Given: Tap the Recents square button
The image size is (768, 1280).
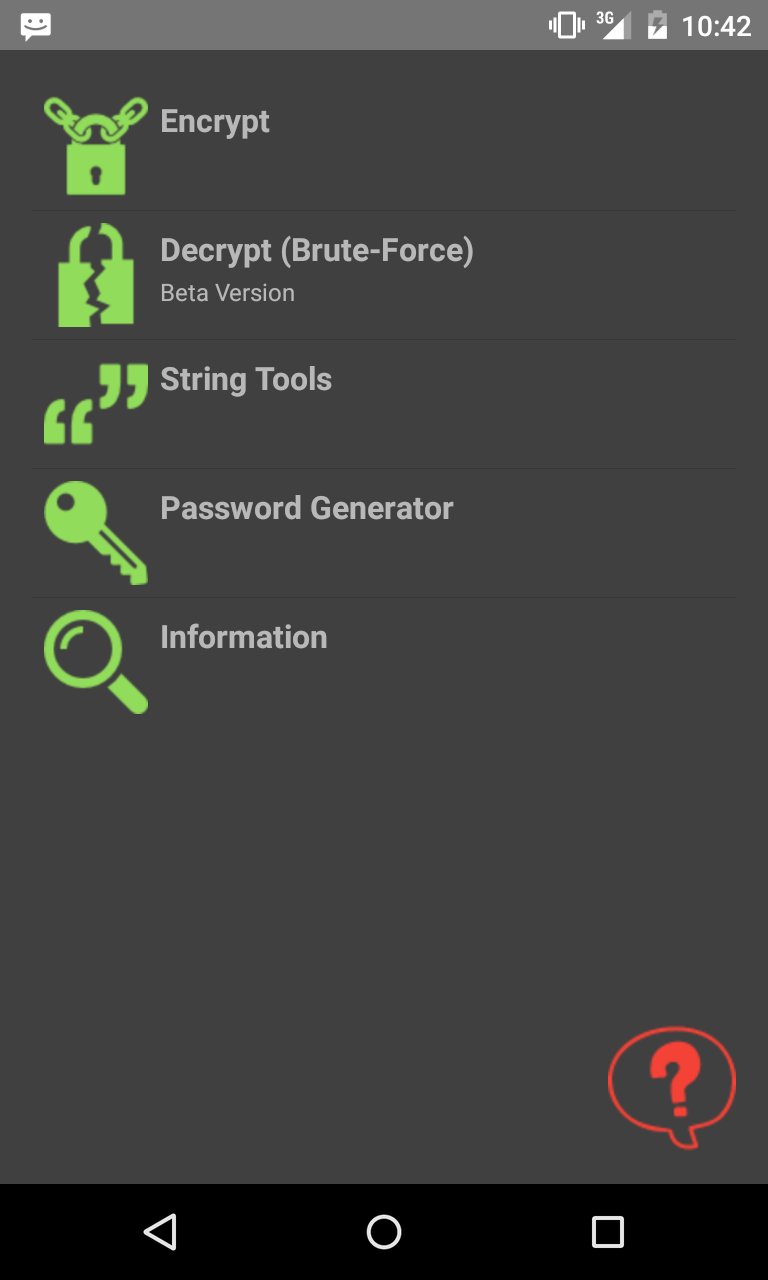Looking at the screenshot, I should click(606, 1232).
